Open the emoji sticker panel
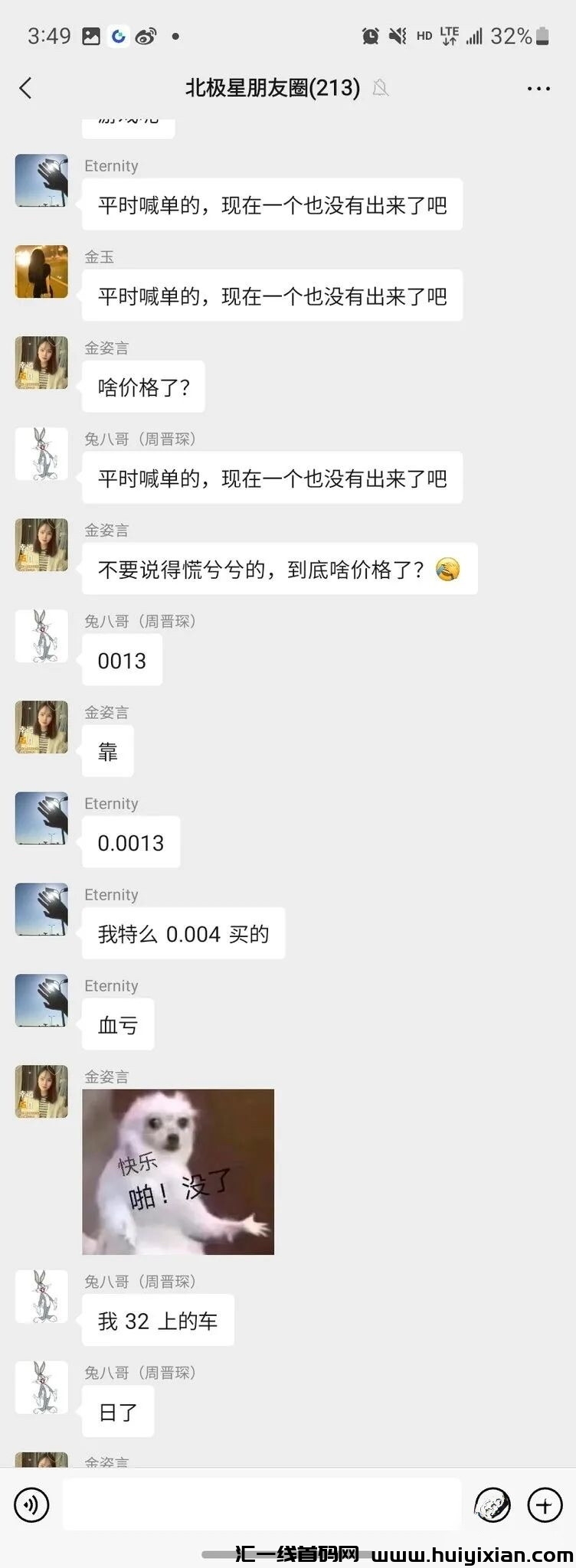The height and width of the screenshot is (1568, 576). (x=493, y=1504)
